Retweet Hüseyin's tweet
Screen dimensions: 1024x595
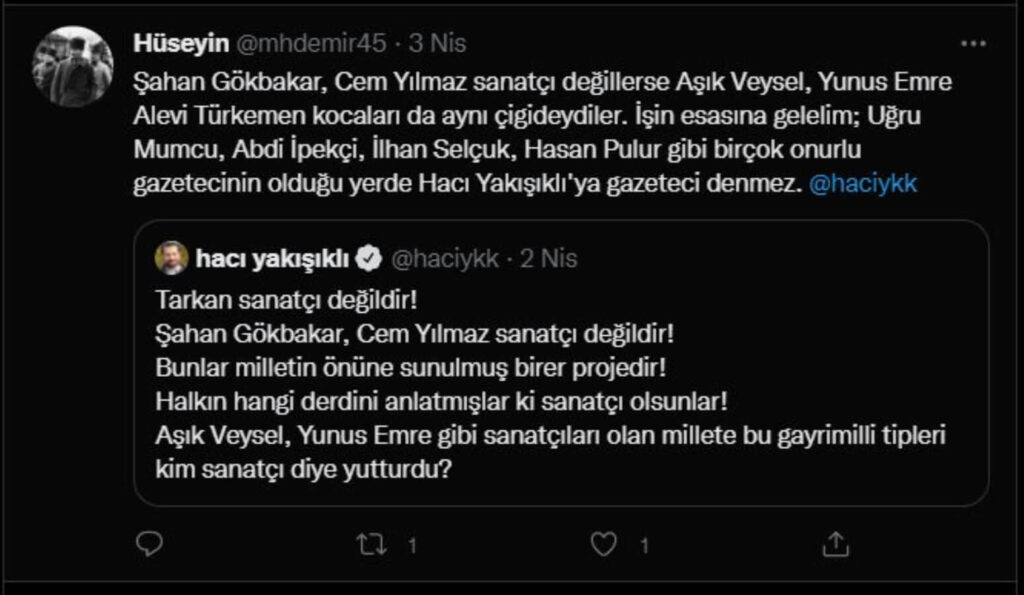click(372, 543)
